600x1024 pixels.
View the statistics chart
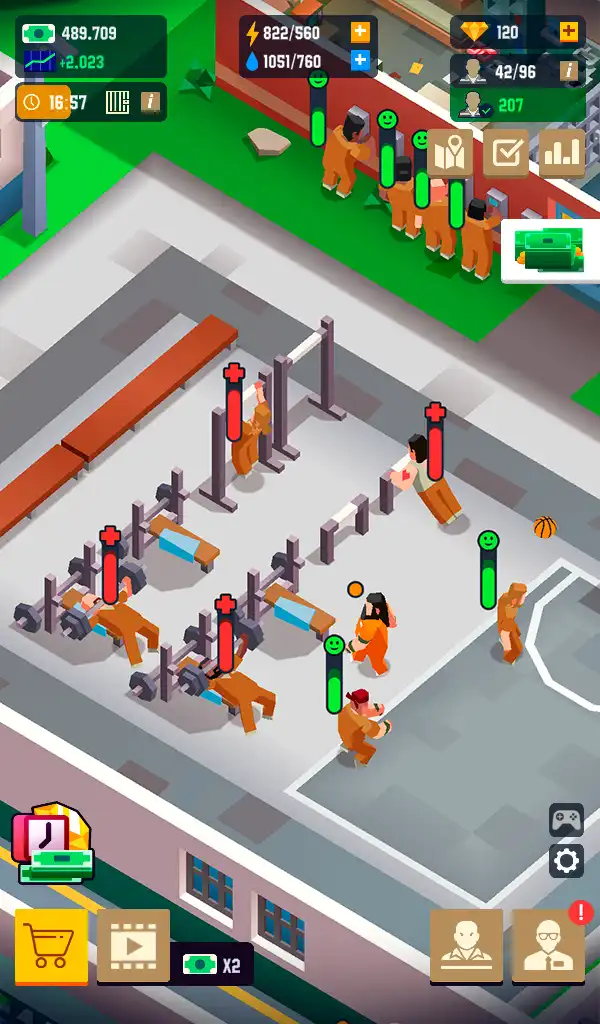(562, 153)
